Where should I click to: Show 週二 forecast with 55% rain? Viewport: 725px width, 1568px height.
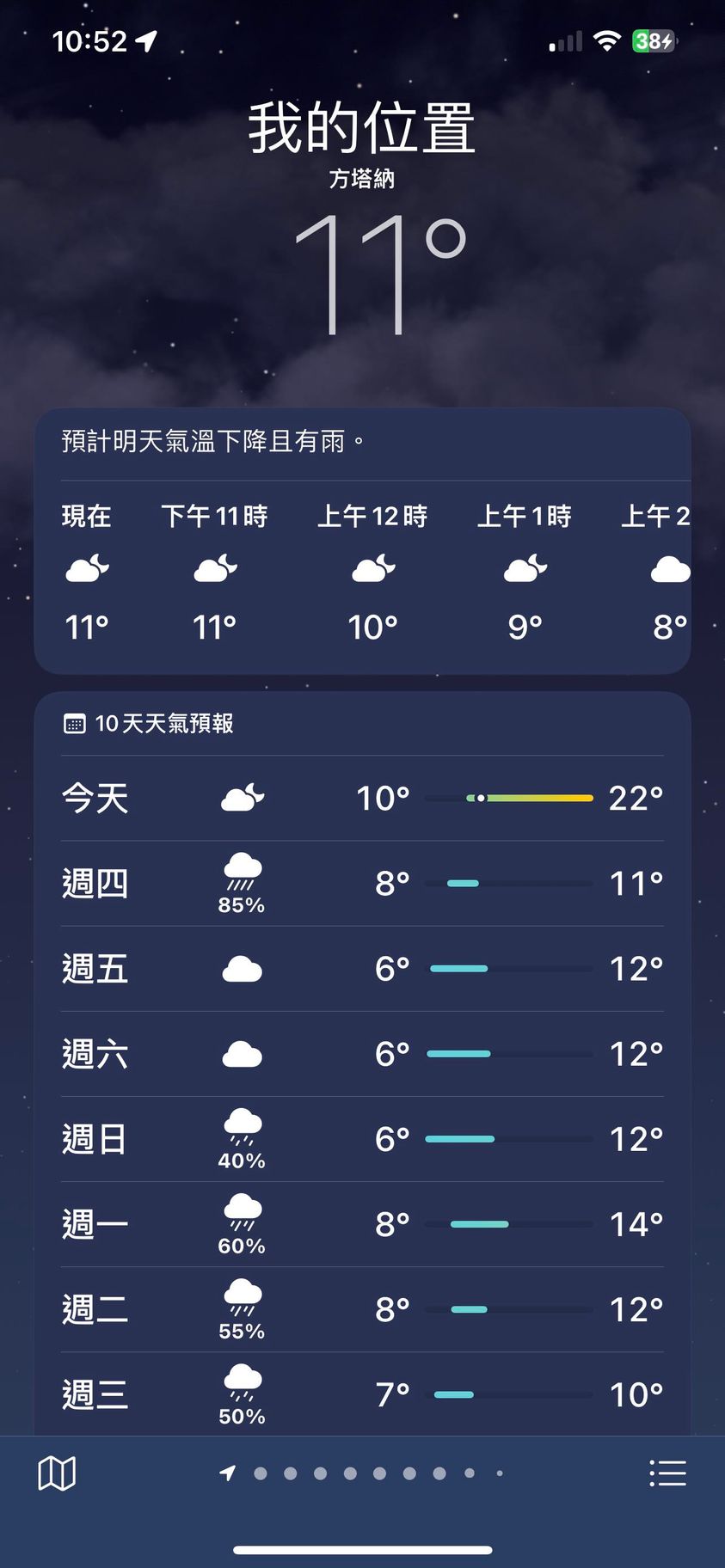tap(361, 1309)
